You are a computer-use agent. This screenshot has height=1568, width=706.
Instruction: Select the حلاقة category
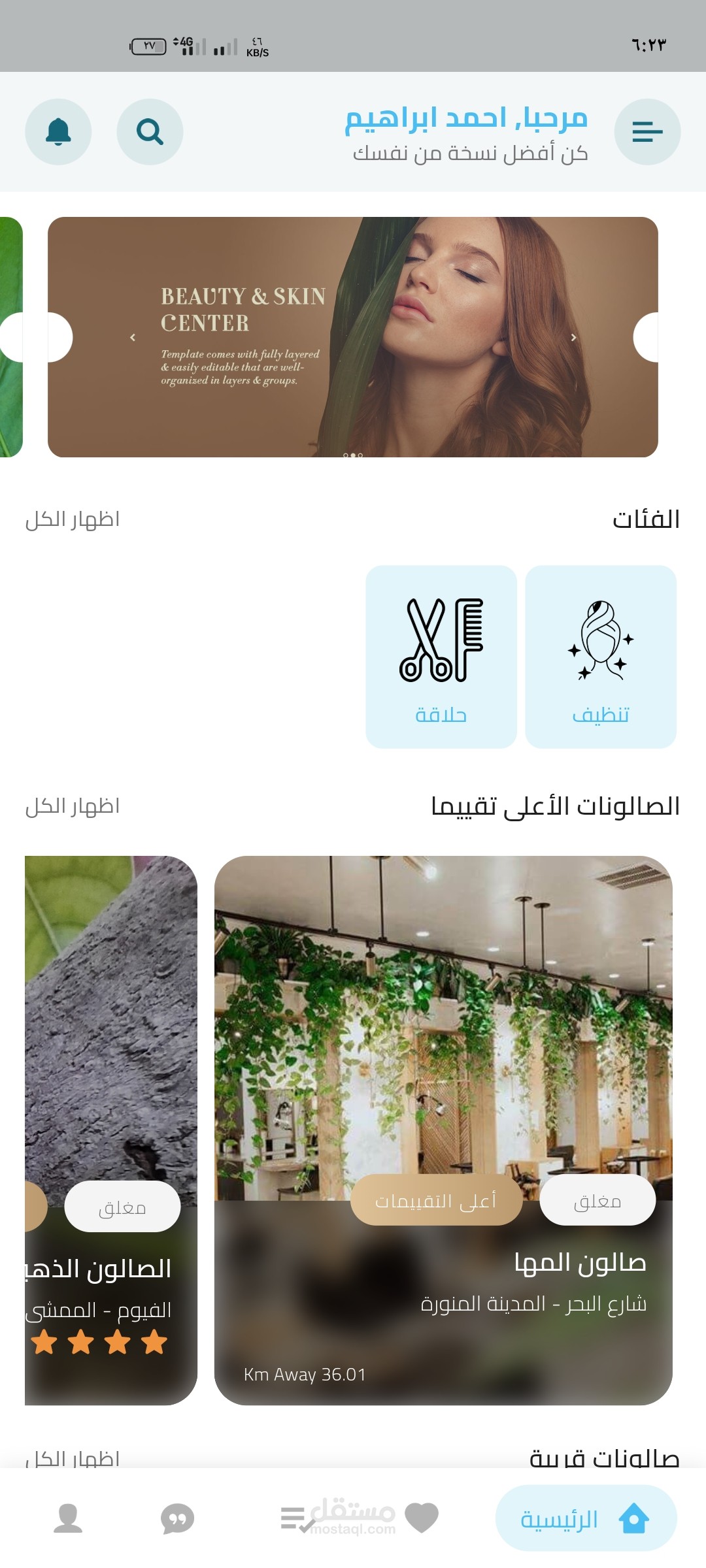tap(441, 657)
